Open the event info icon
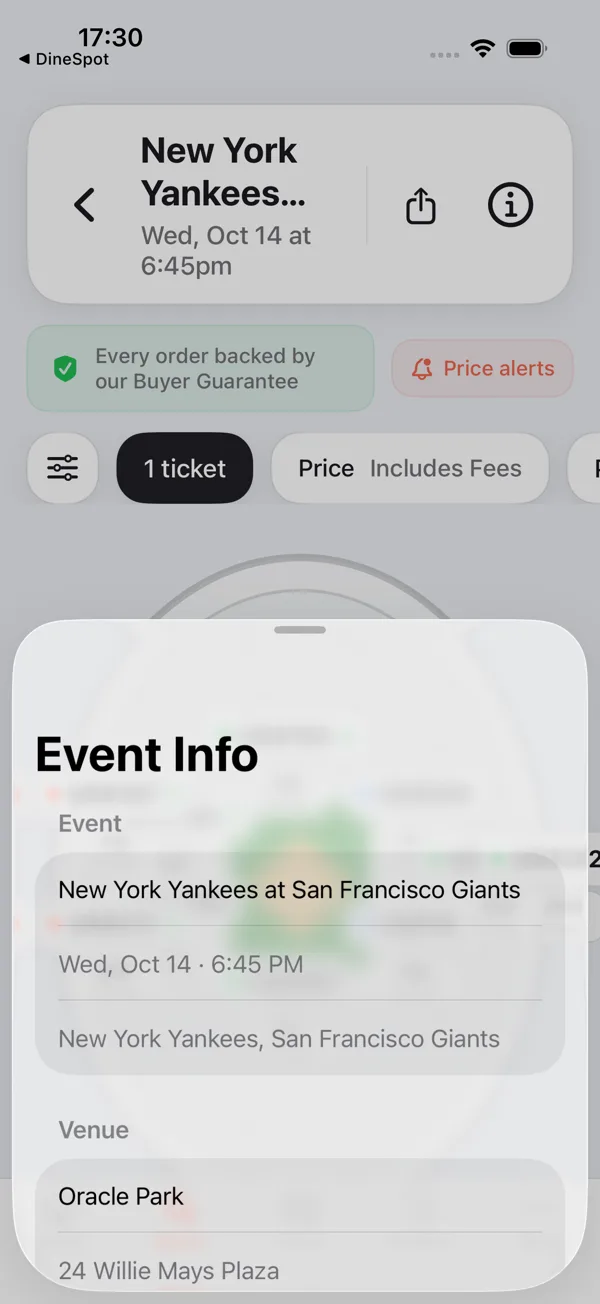This screenshot has height=1304, width=600. (510, 205)
